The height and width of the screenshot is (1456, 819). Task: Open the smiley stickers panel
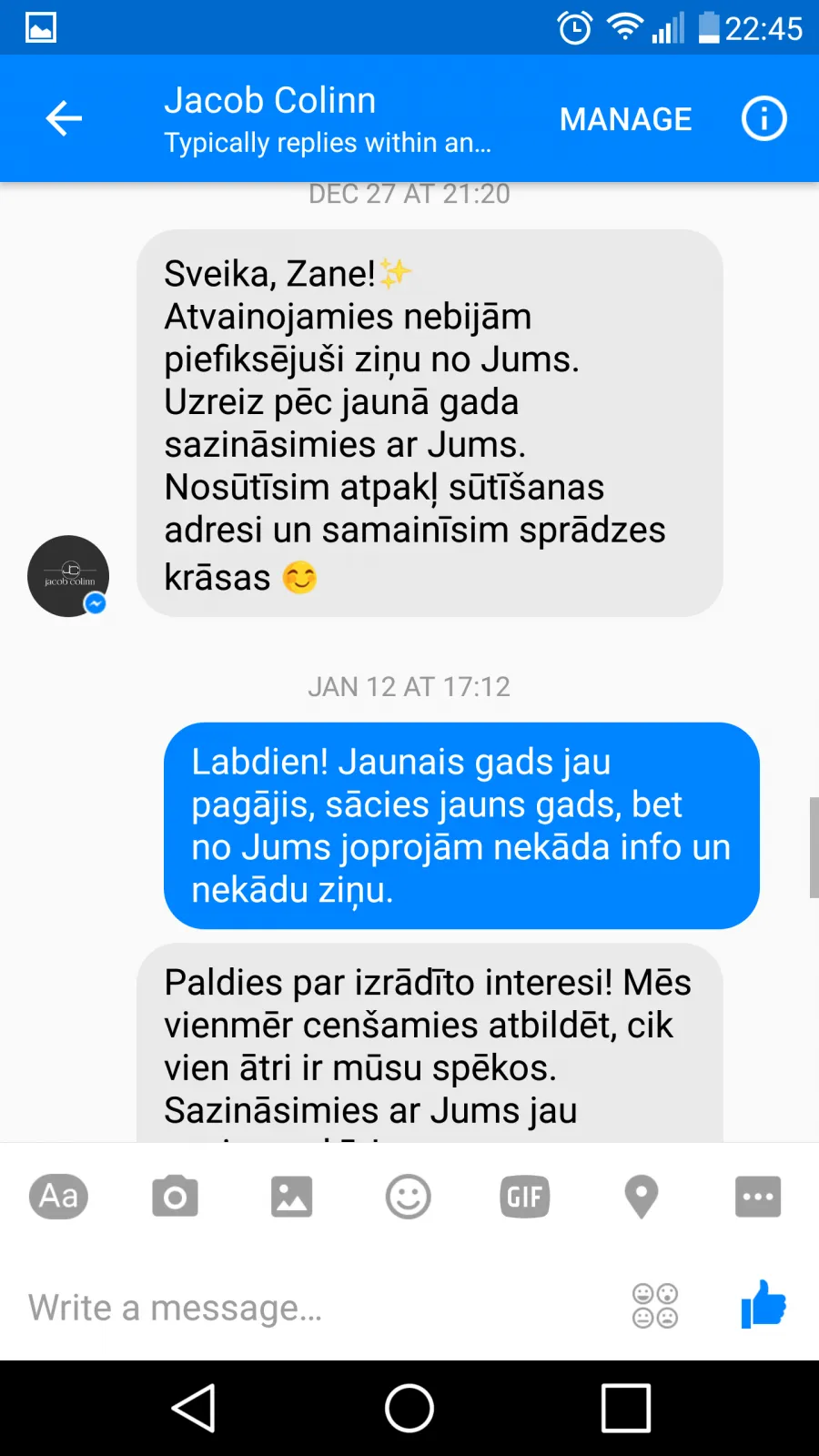[x=408, y=1197]
